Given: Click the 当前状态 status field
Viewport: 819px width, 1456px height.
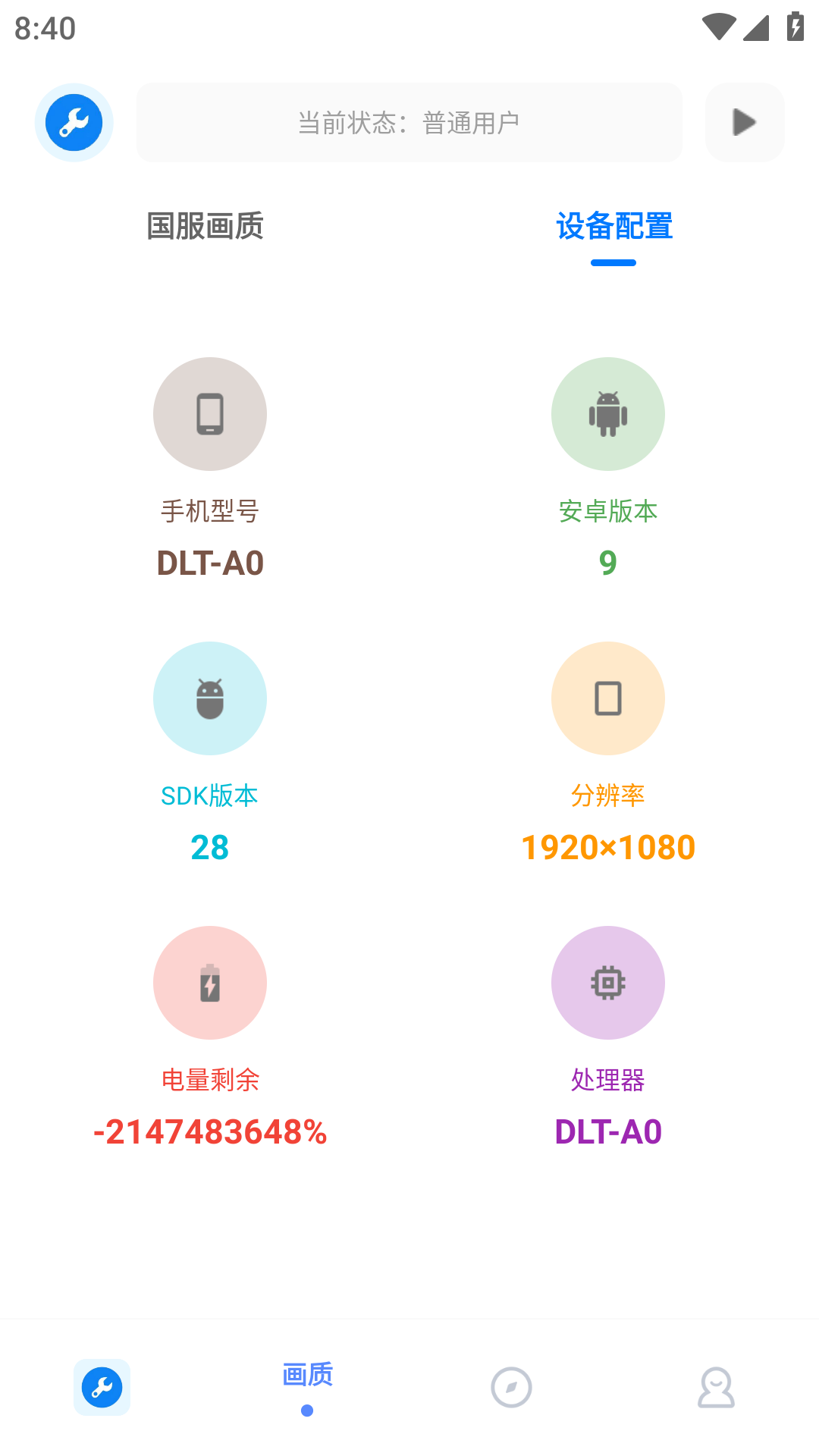Looking at the screenshot, I should click(409, 122).
